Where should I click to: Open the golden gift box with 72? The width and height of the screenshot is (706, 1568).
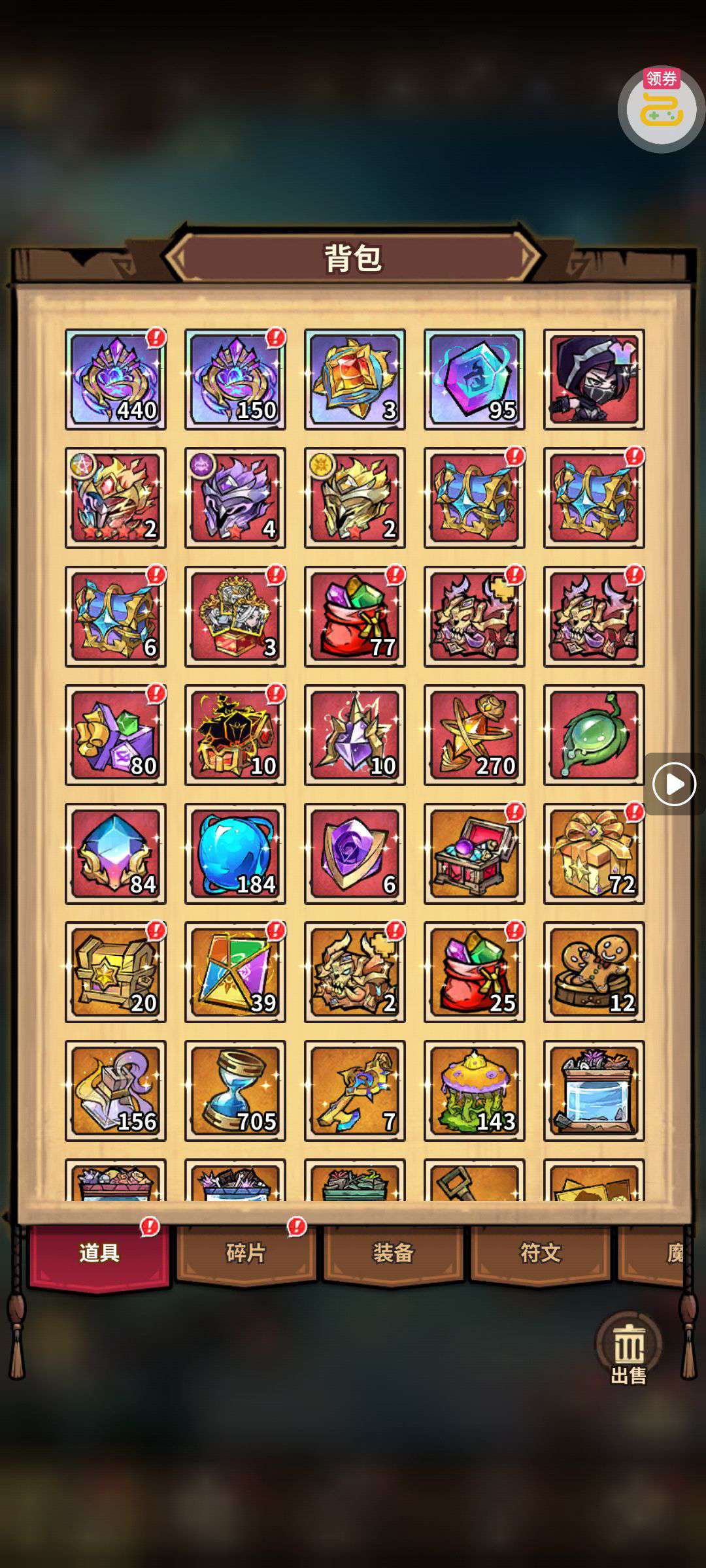point(594,853)
